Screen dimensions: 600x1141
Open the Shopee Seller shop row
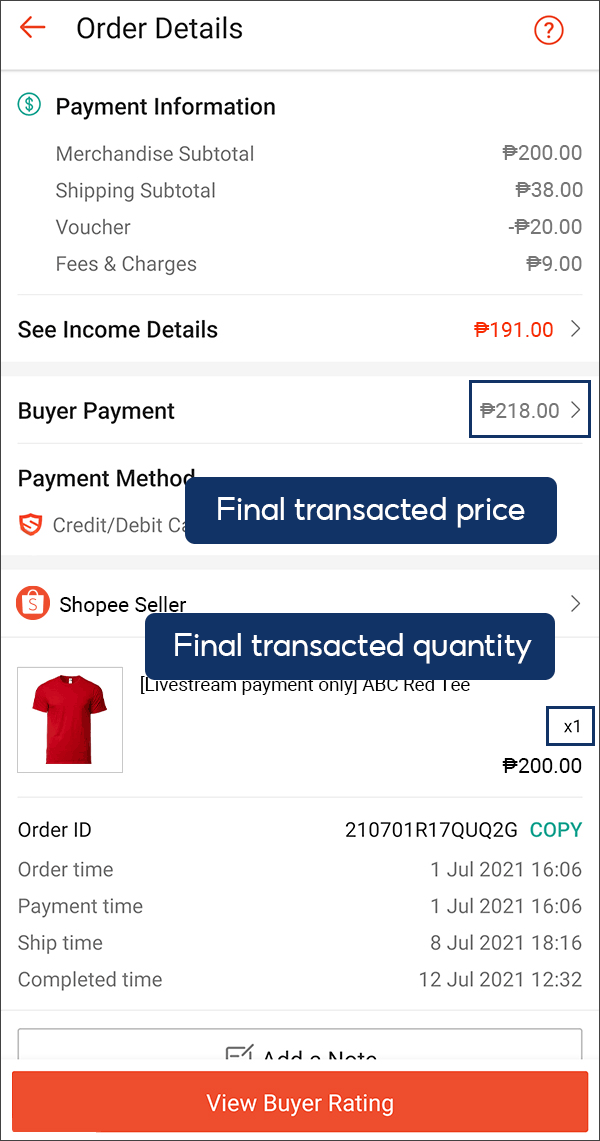click(300, 604)
